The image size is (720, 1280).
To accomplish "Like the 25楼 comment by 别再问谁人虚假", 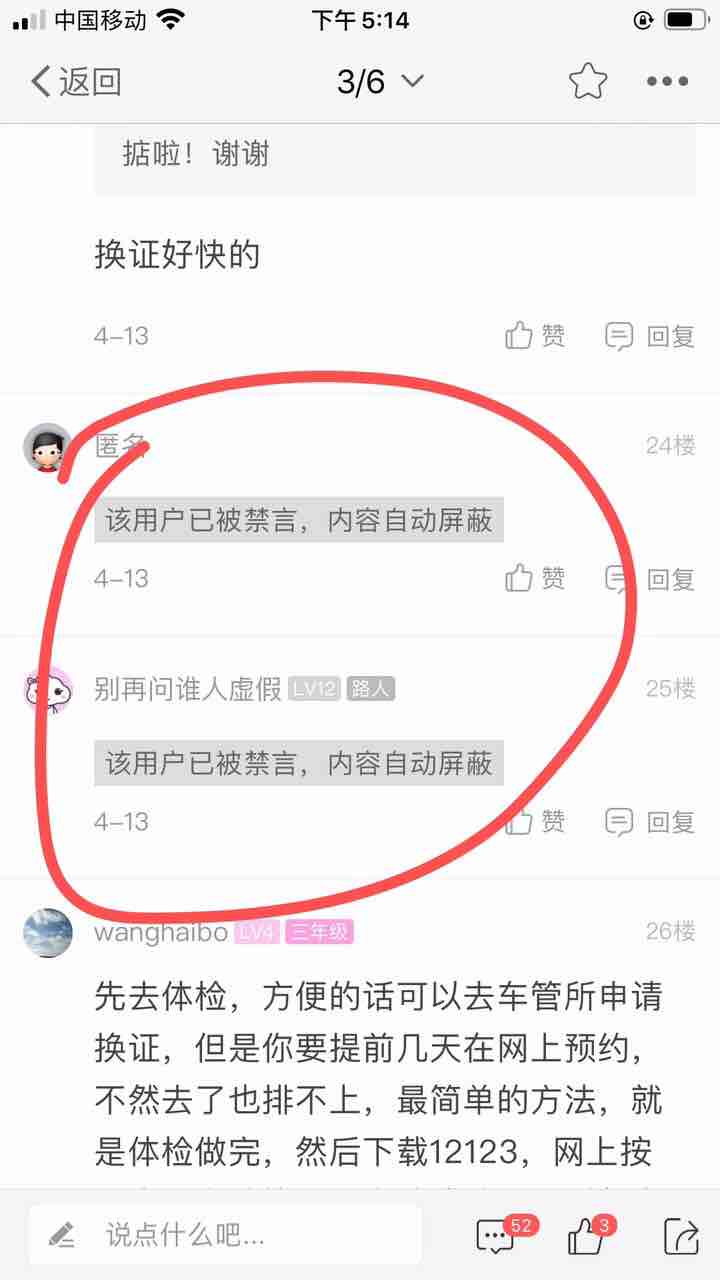I will (x=535, y=821).
